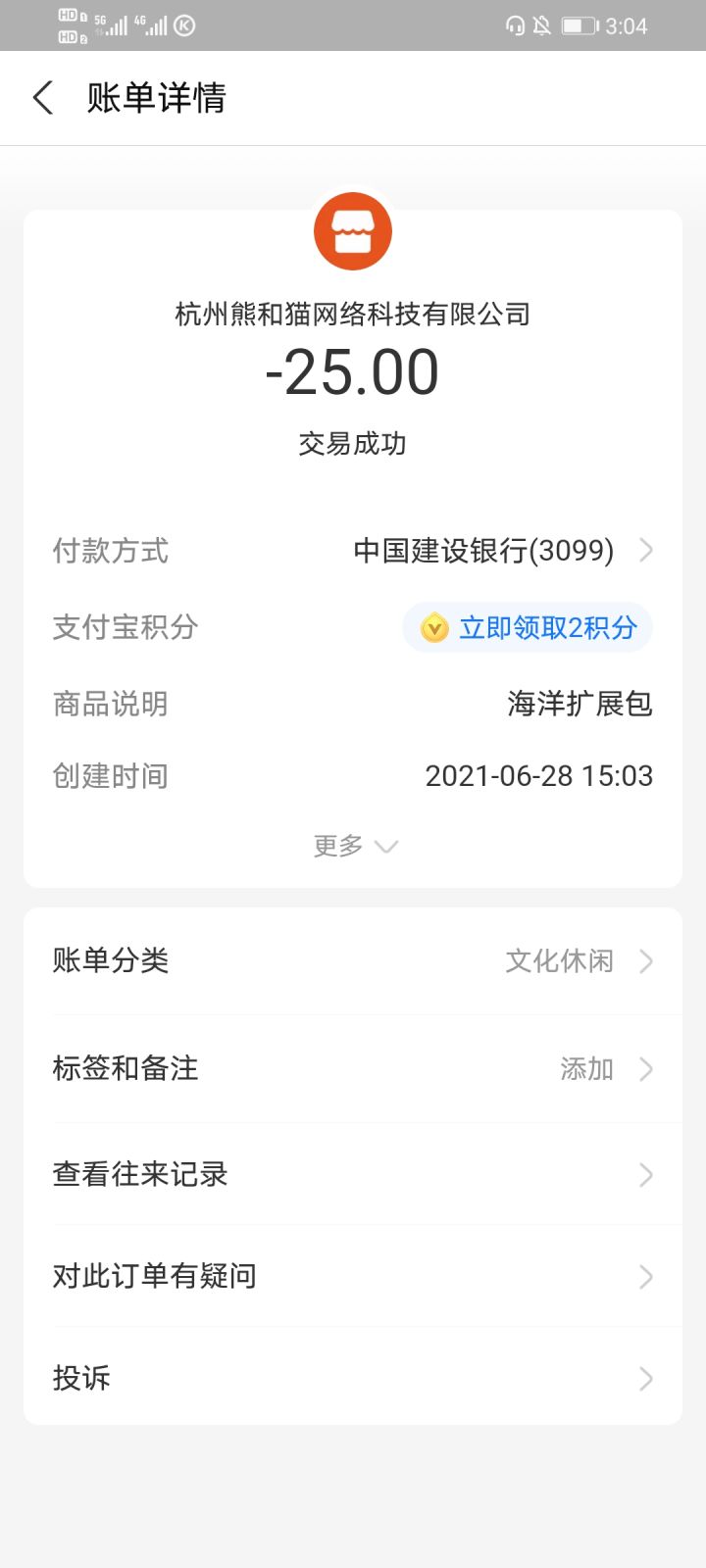The width and height of the screenshot is (706, 1568).
Task: Tap the headset icon in the status bar
Action: [514, 24]
